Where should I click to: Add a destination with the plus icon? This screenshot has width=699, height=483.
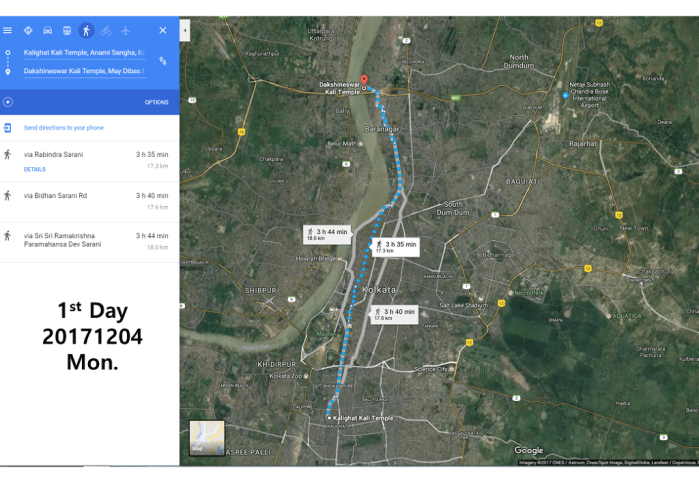click(8, 102)
